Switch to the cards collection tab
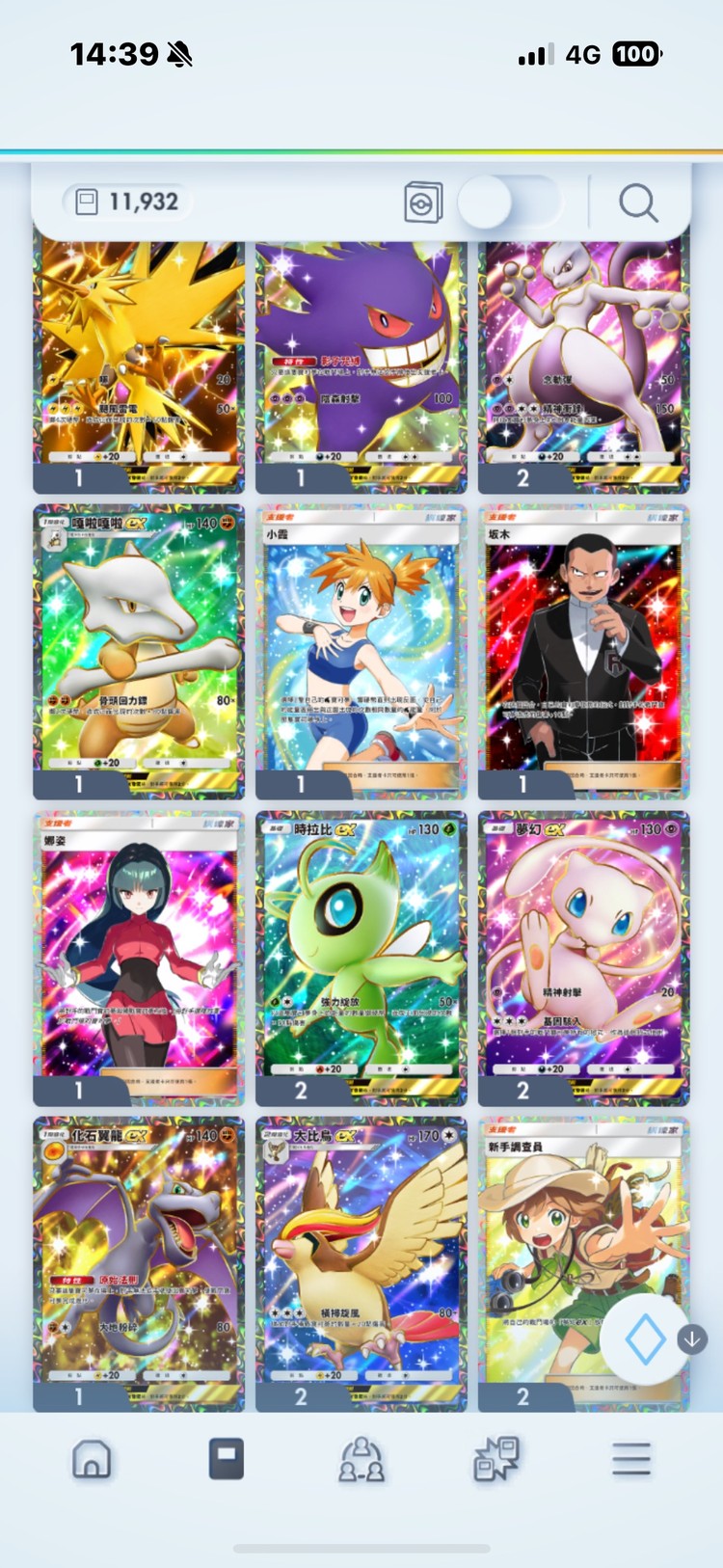This screenshot has height=1568, width=723. click(x=227, y=1459)
